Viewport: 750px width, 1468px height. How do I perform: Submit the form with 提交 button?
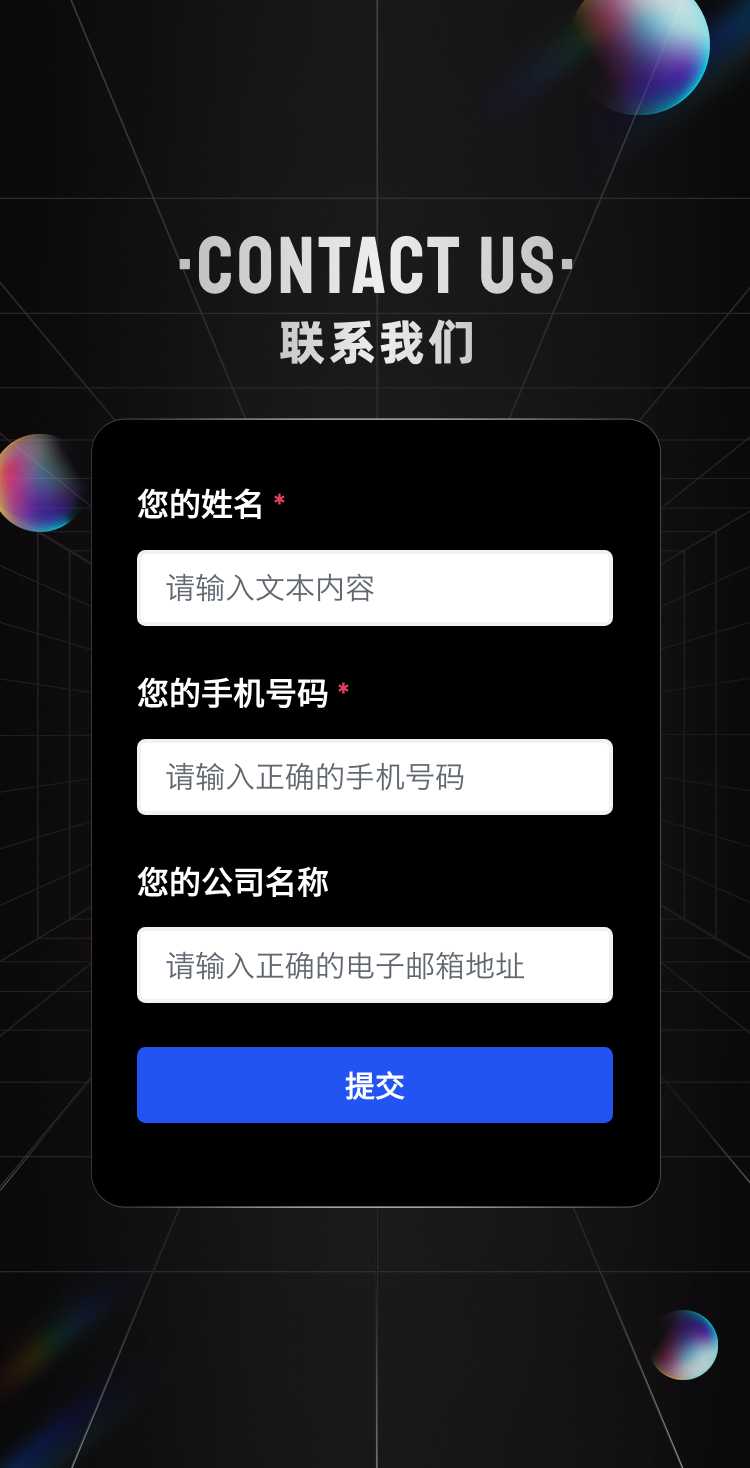tap(374, 1085)
